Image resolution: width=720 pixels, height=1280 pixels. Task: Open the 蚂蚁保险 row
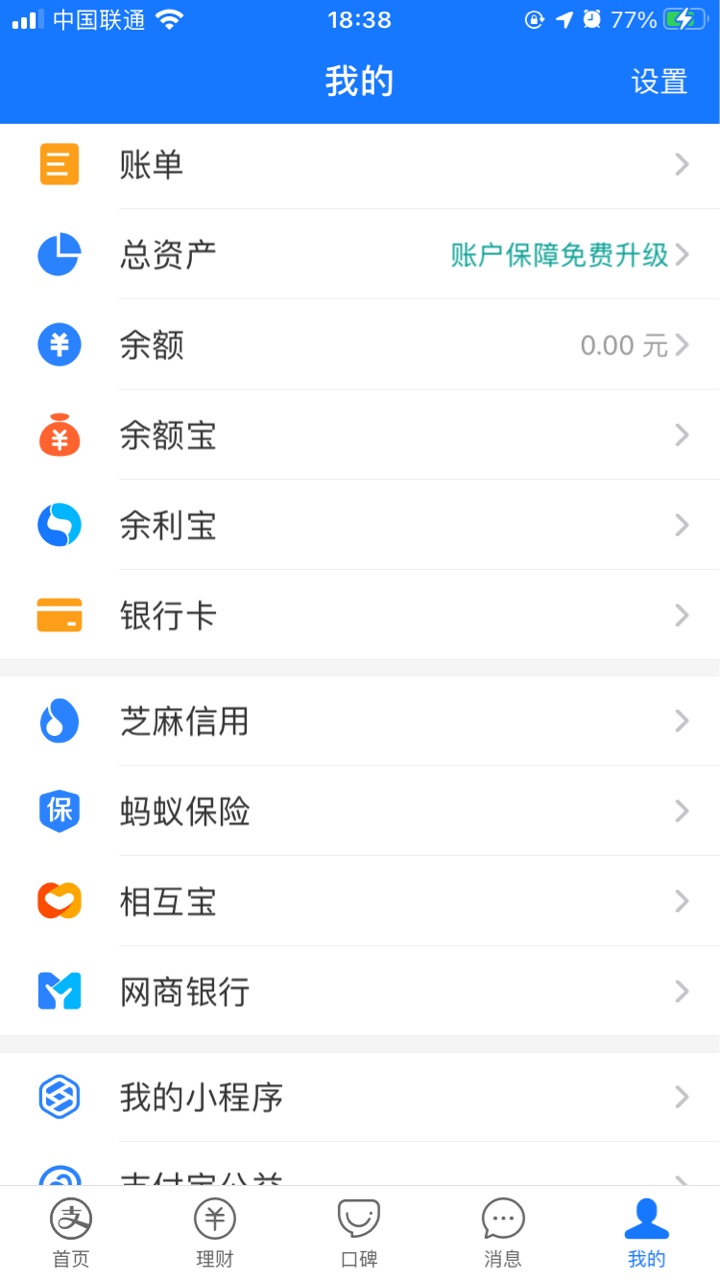360,810
